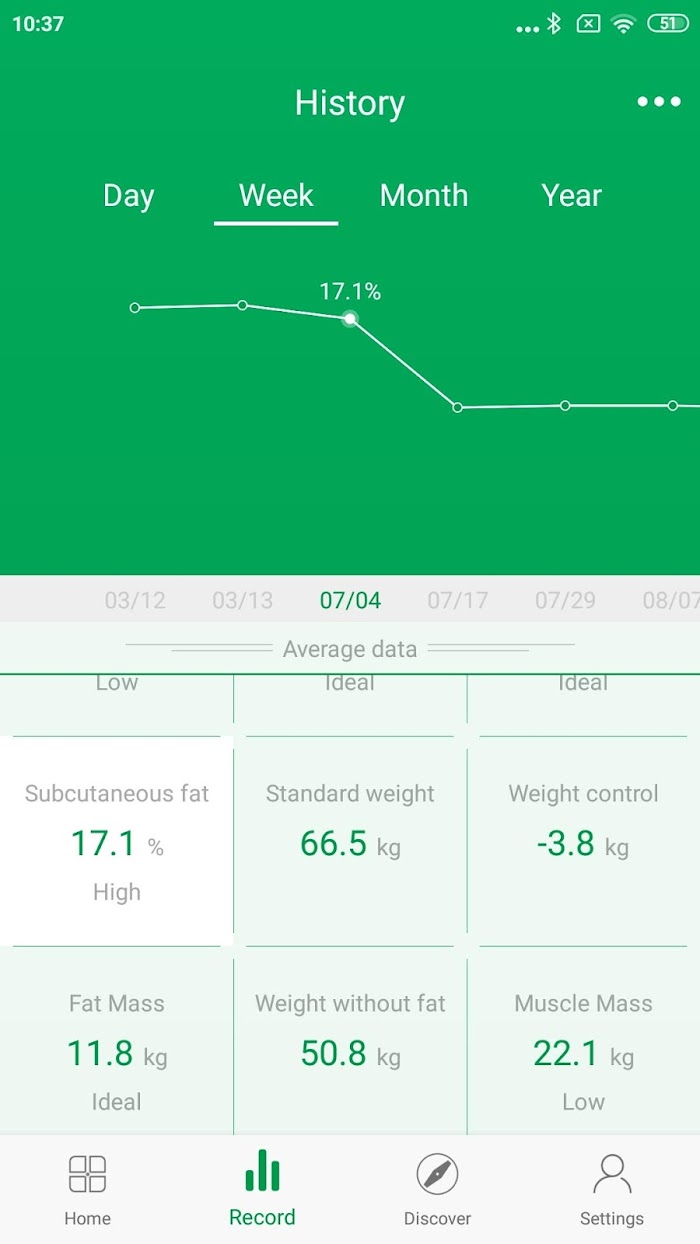This screenshot has height=1244, width=700.
Task: Show Standard weight on the chart
Action: coord(350,841)
